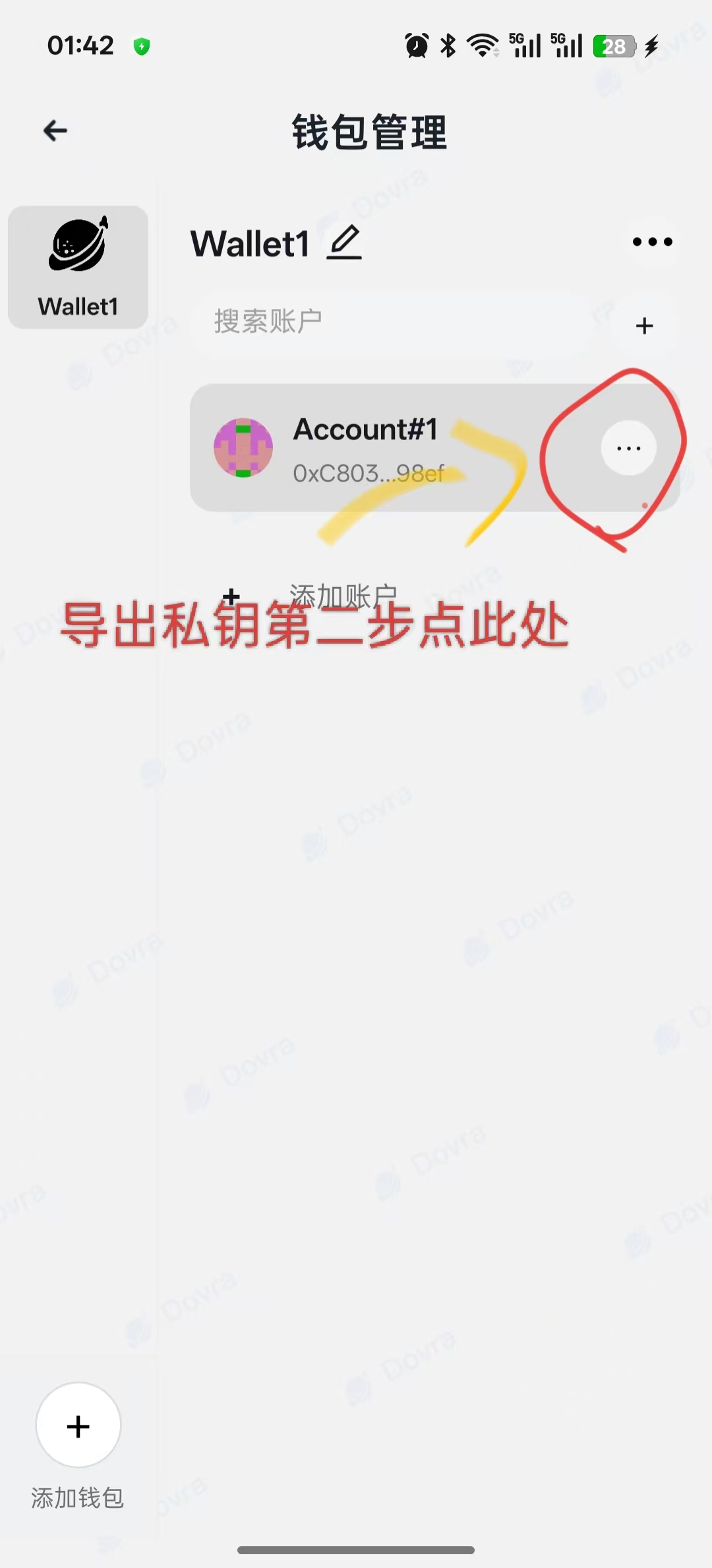Edit the Wallet1 name with pencil icon

pos(345,242)
